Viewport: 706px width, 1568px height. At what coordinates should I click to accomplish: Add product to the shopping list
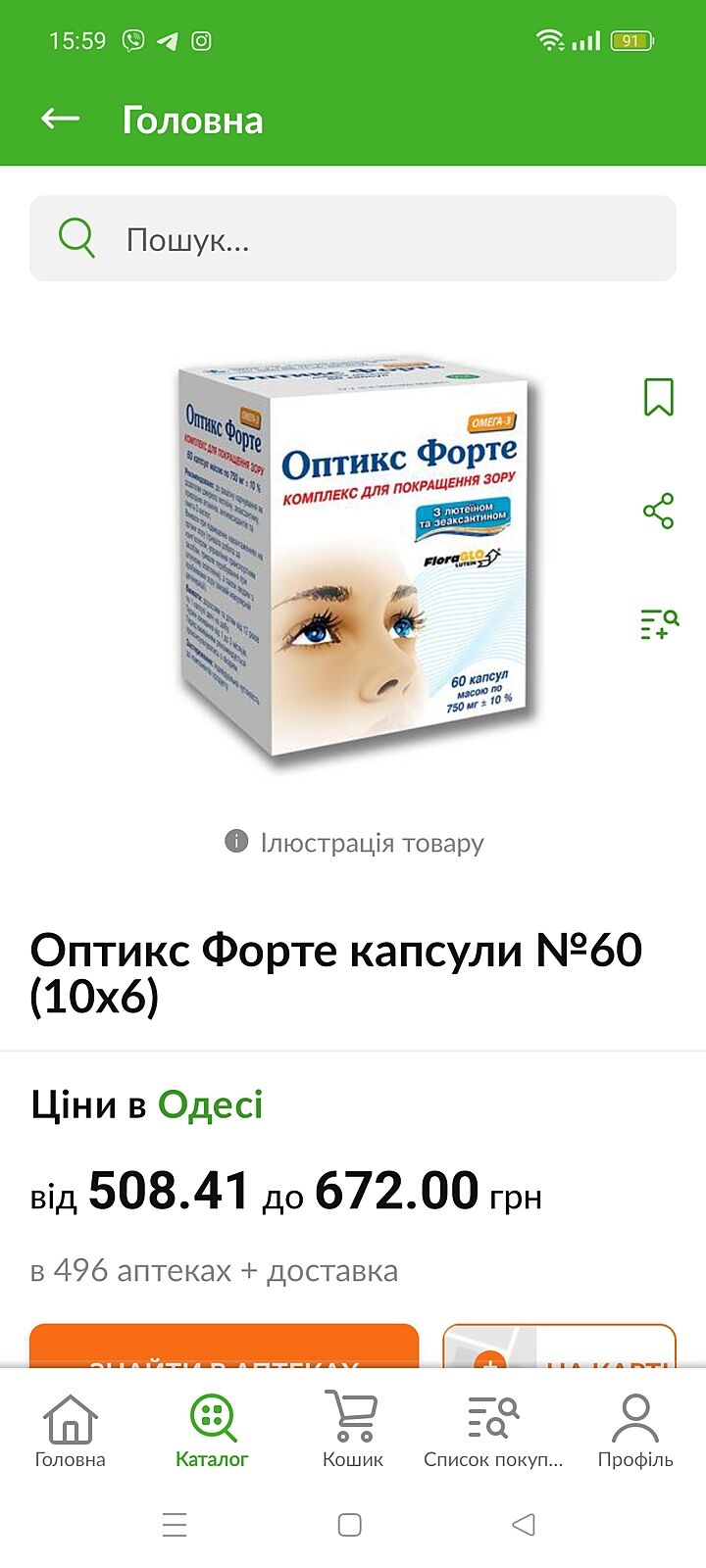[659, 623]
